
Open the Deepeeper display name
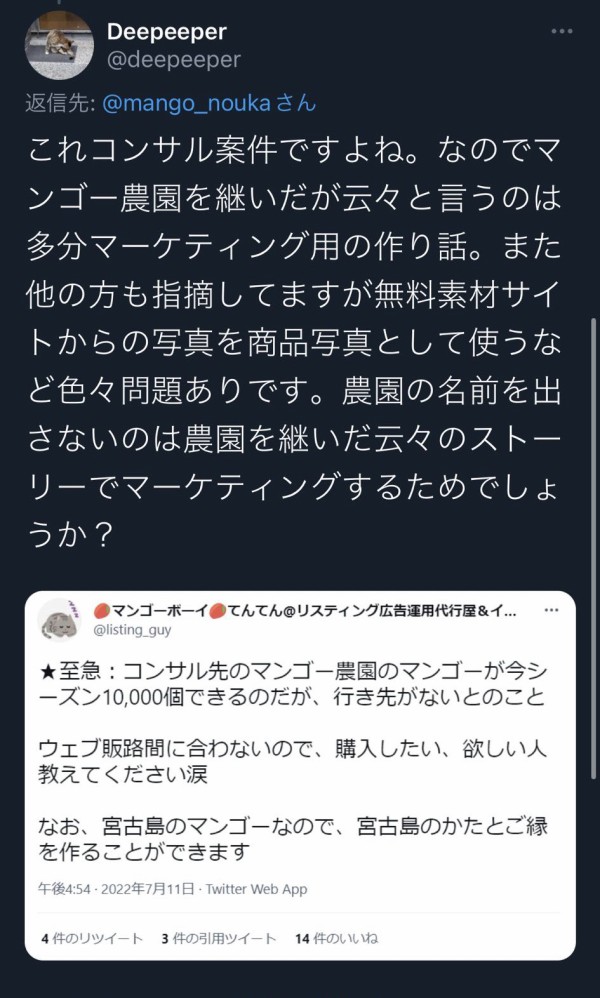point(166,32)
